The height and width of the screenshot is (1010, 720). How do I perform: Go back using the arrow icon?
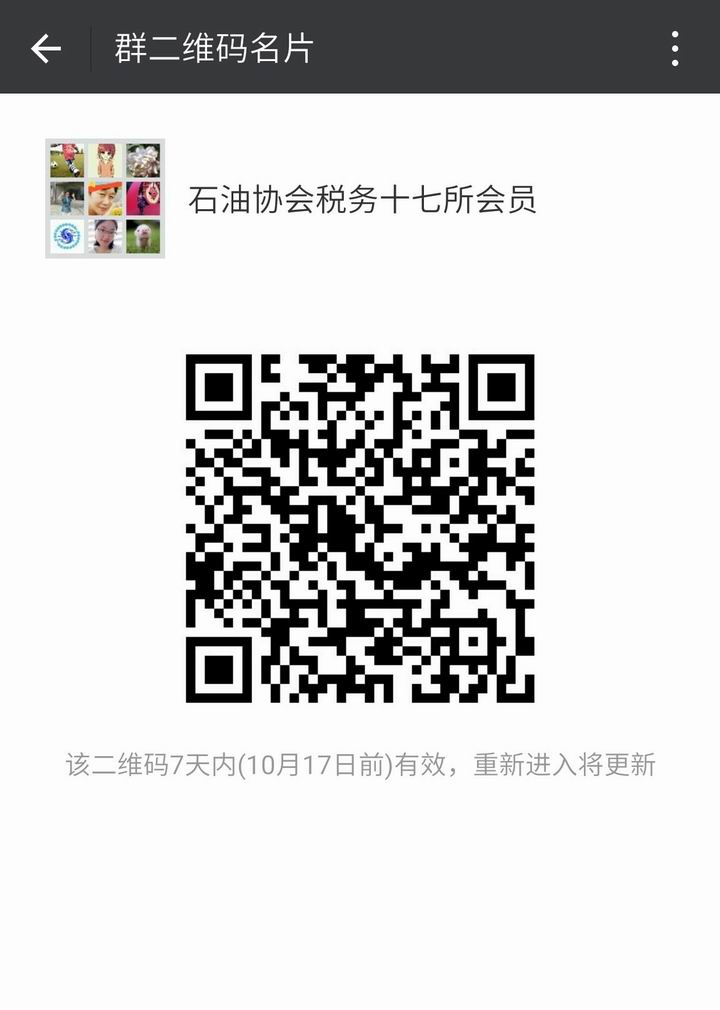click(46, 48)
